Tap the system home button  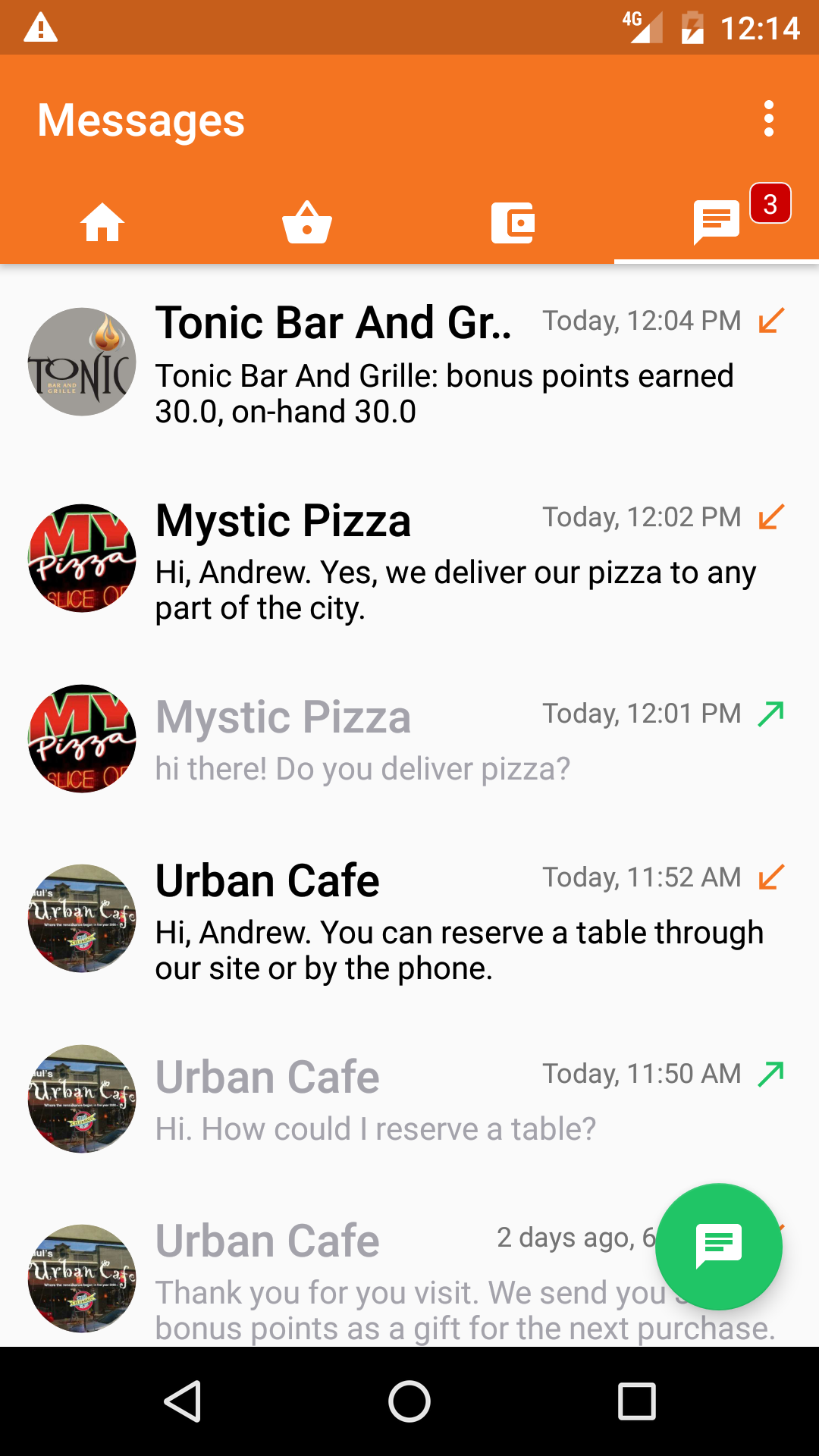click(409, 1401)
